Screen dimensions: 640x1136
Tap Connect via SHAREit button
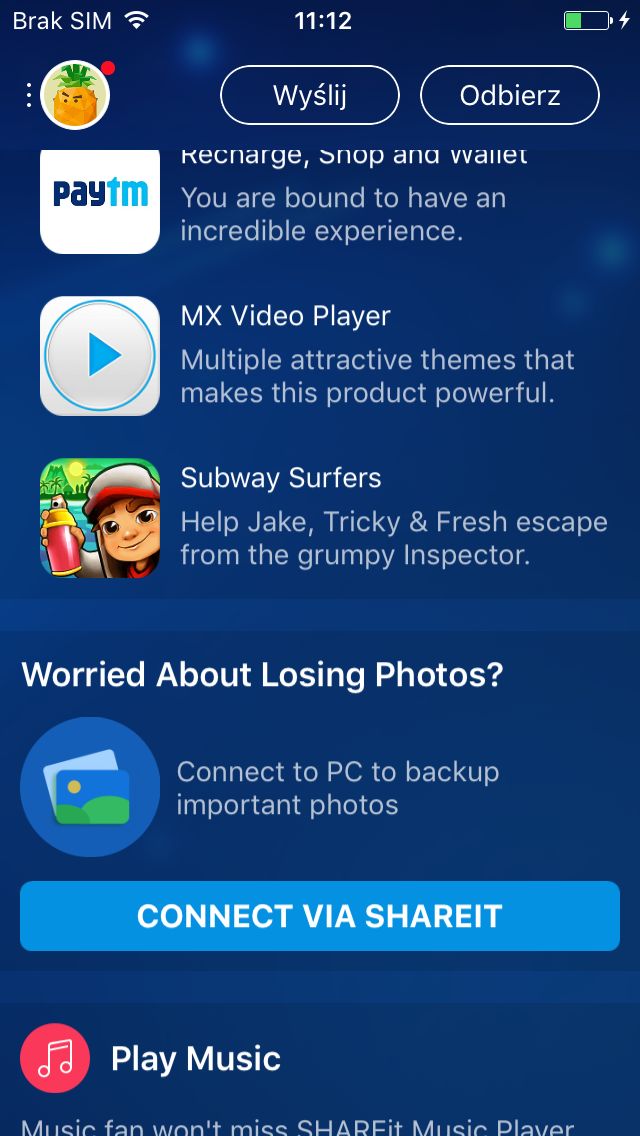(320, 916)
